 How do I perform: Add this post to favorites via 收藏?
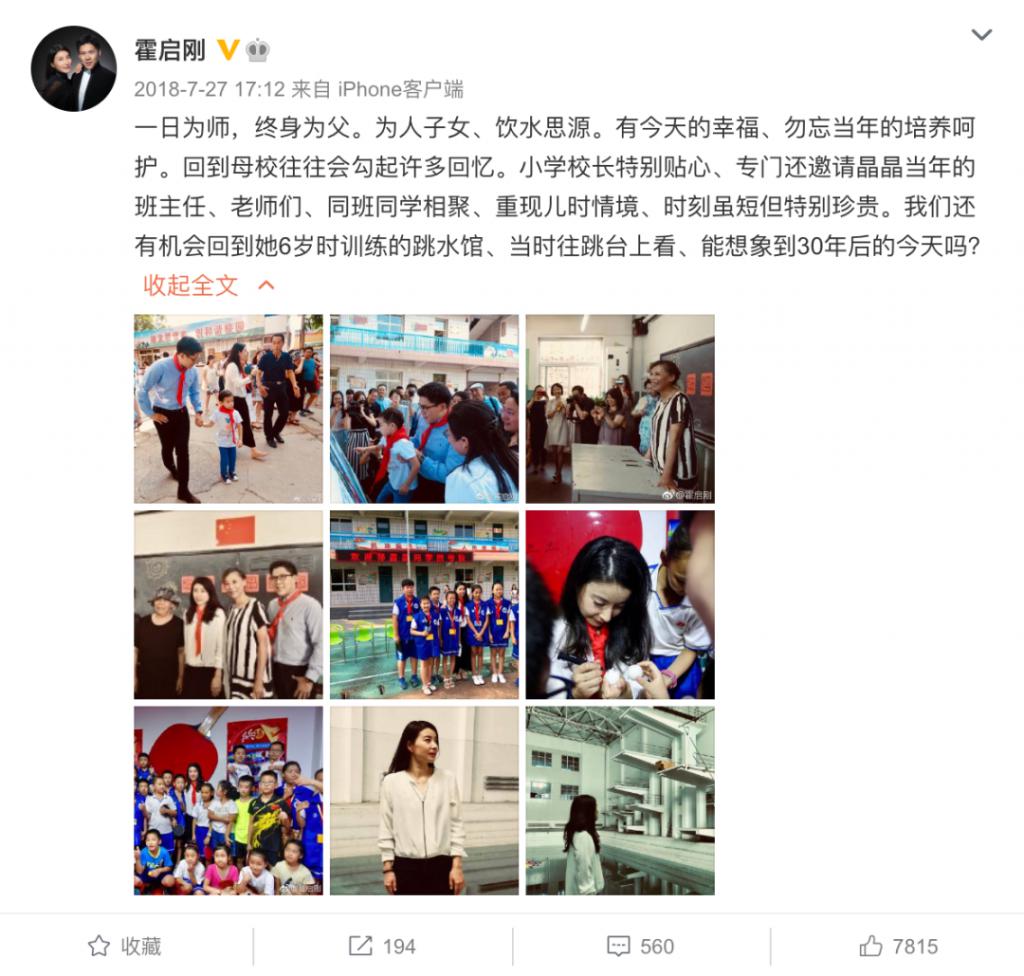pos(126,946)
